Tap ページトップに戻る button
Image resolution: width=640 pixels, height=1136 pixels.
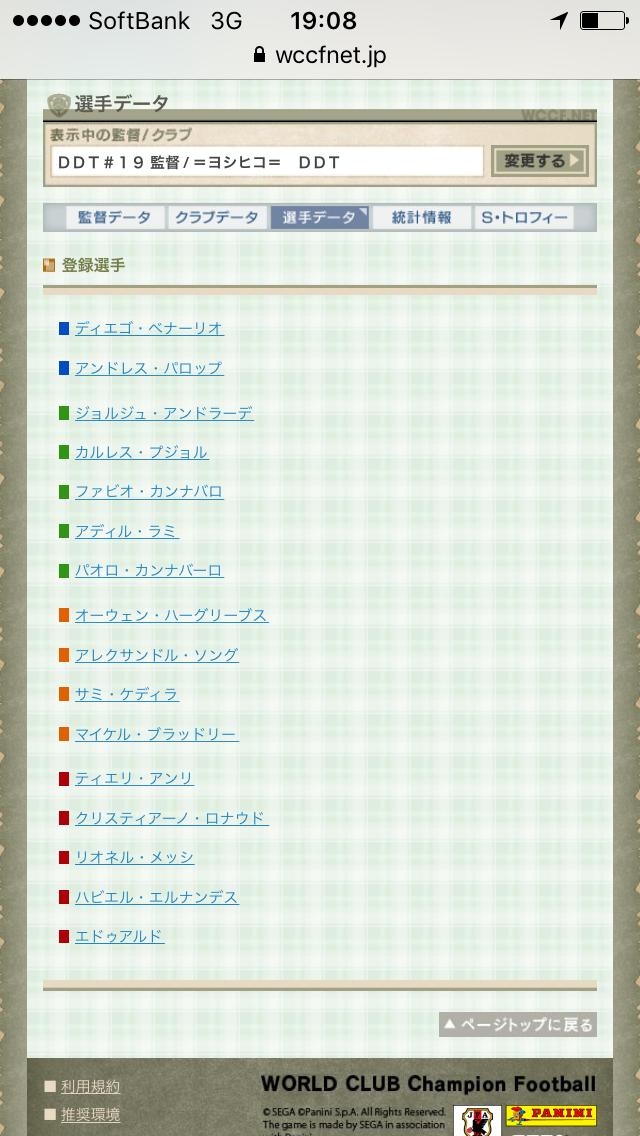point(518,1024)
